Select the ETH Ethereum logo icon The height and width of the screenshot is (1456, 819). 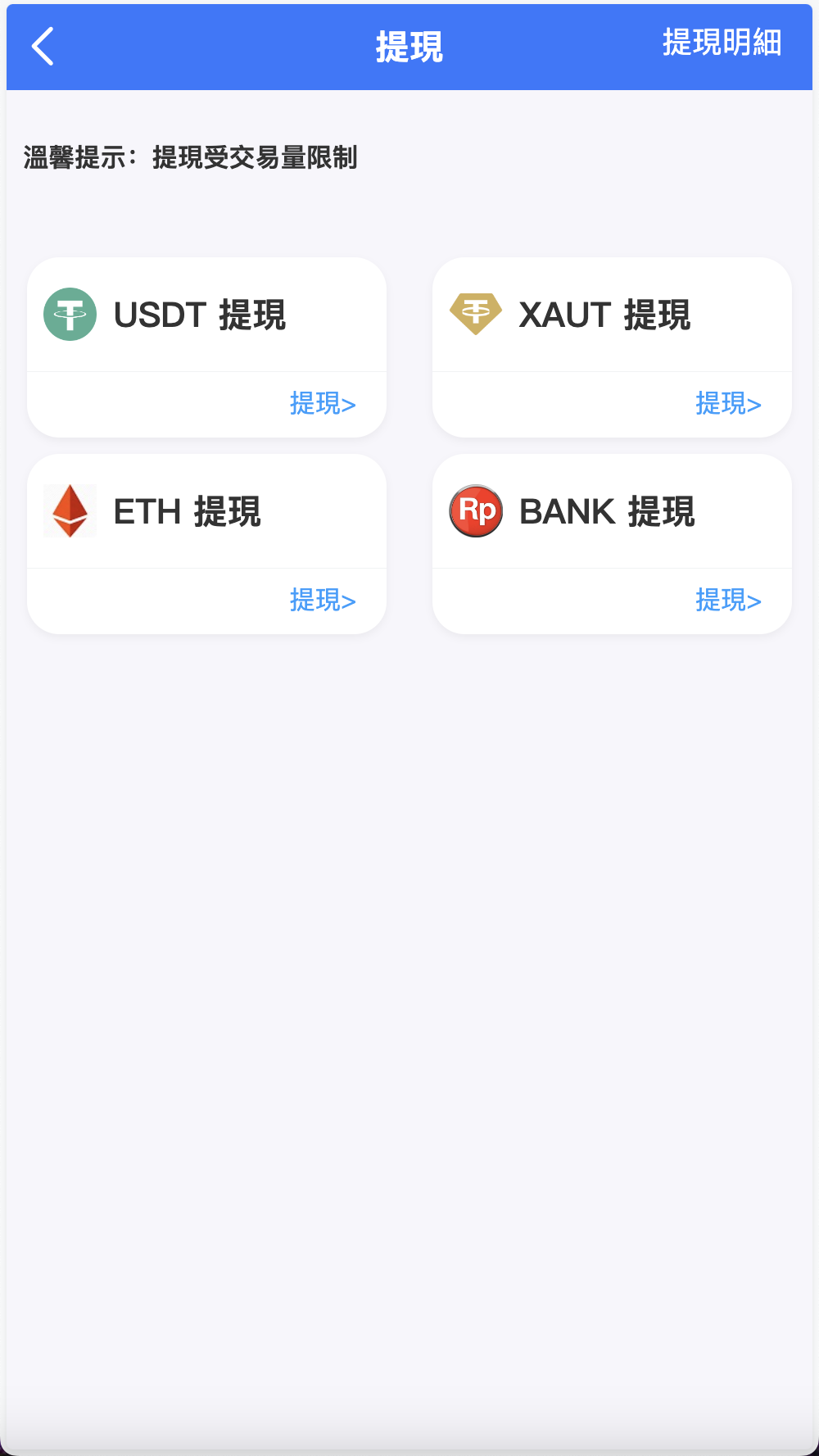tap(70, 510)
